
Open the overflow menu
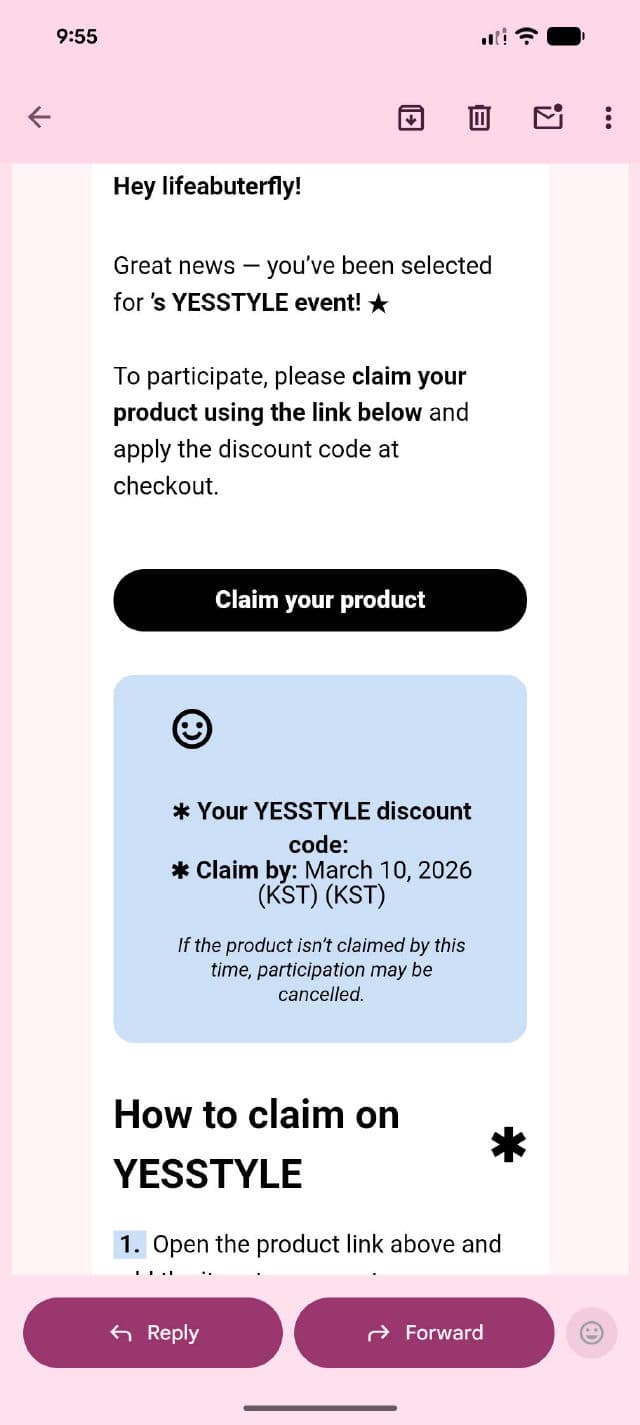click(x=608, y=118)
